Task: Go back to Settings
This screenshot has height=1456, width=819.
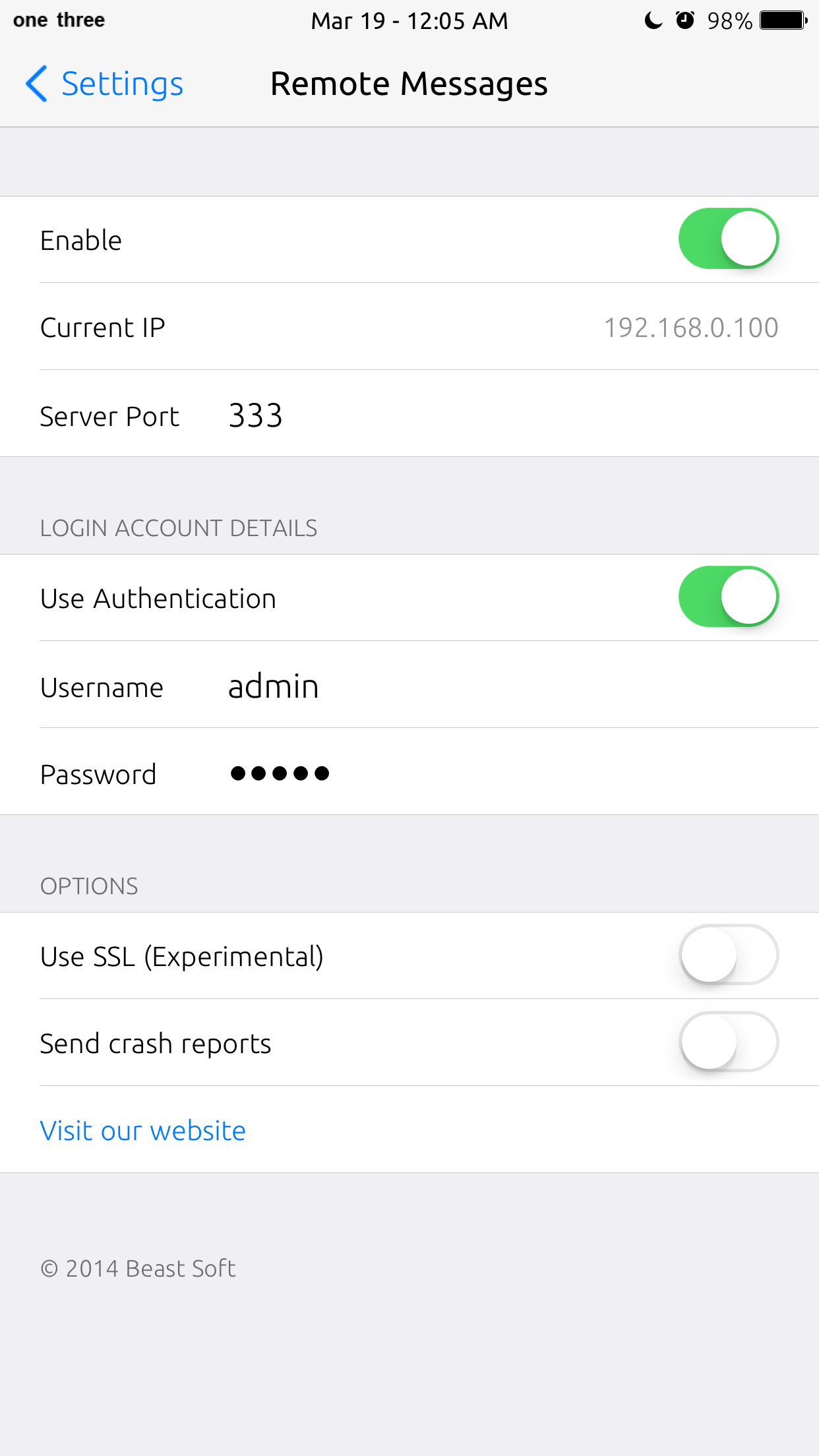Action: click(104, 84)
